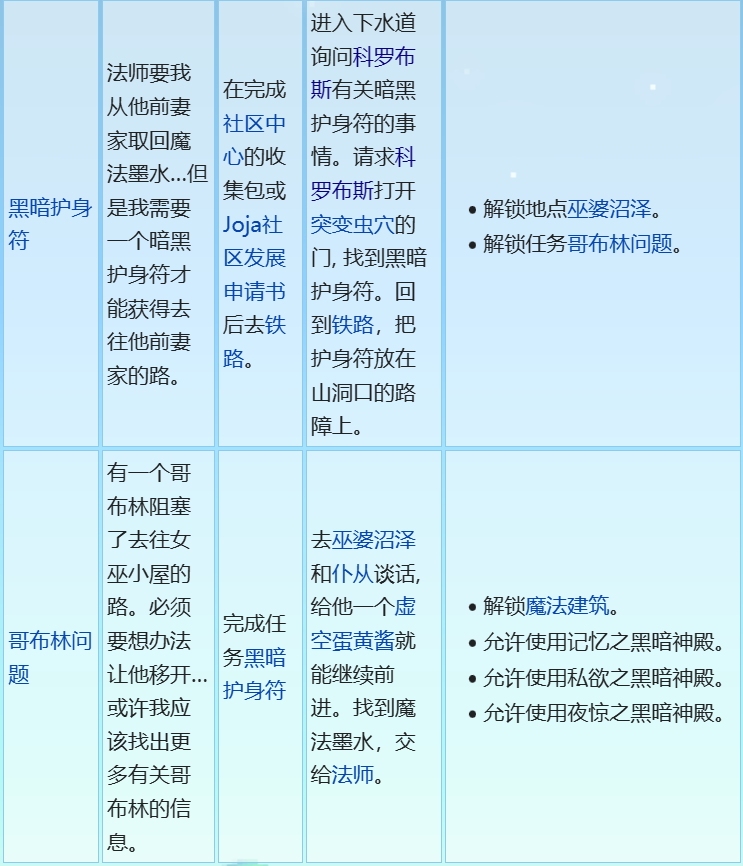Open the Joja社区发展申请书 link
Screen dimensions: 743x866
[x=254, y=257]
